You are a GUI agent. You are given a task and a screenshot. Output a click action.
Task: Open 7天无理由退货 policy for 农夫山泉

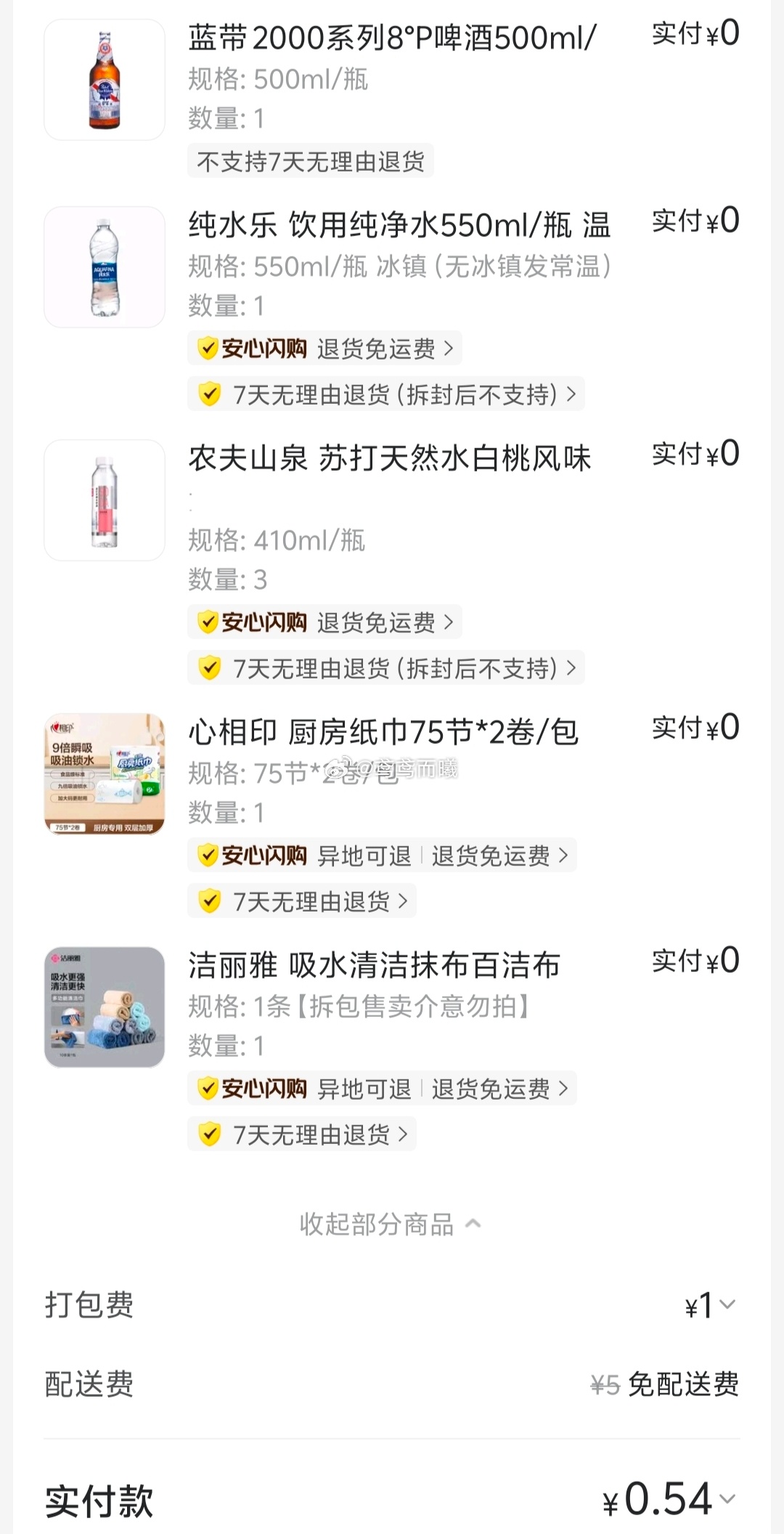pyautogui.click(x=385, y=668)
